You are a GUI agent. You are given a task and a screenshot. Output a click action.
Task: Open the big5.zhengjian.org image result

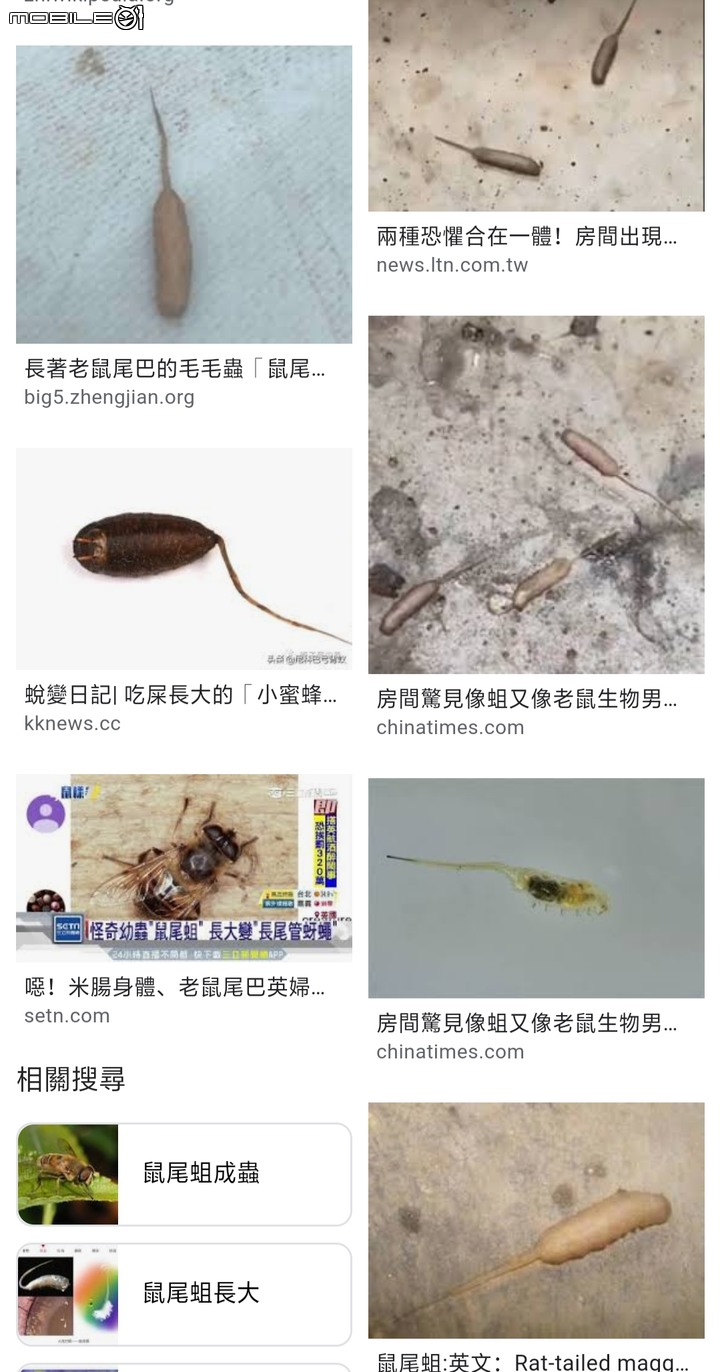(x=184, y=195)
